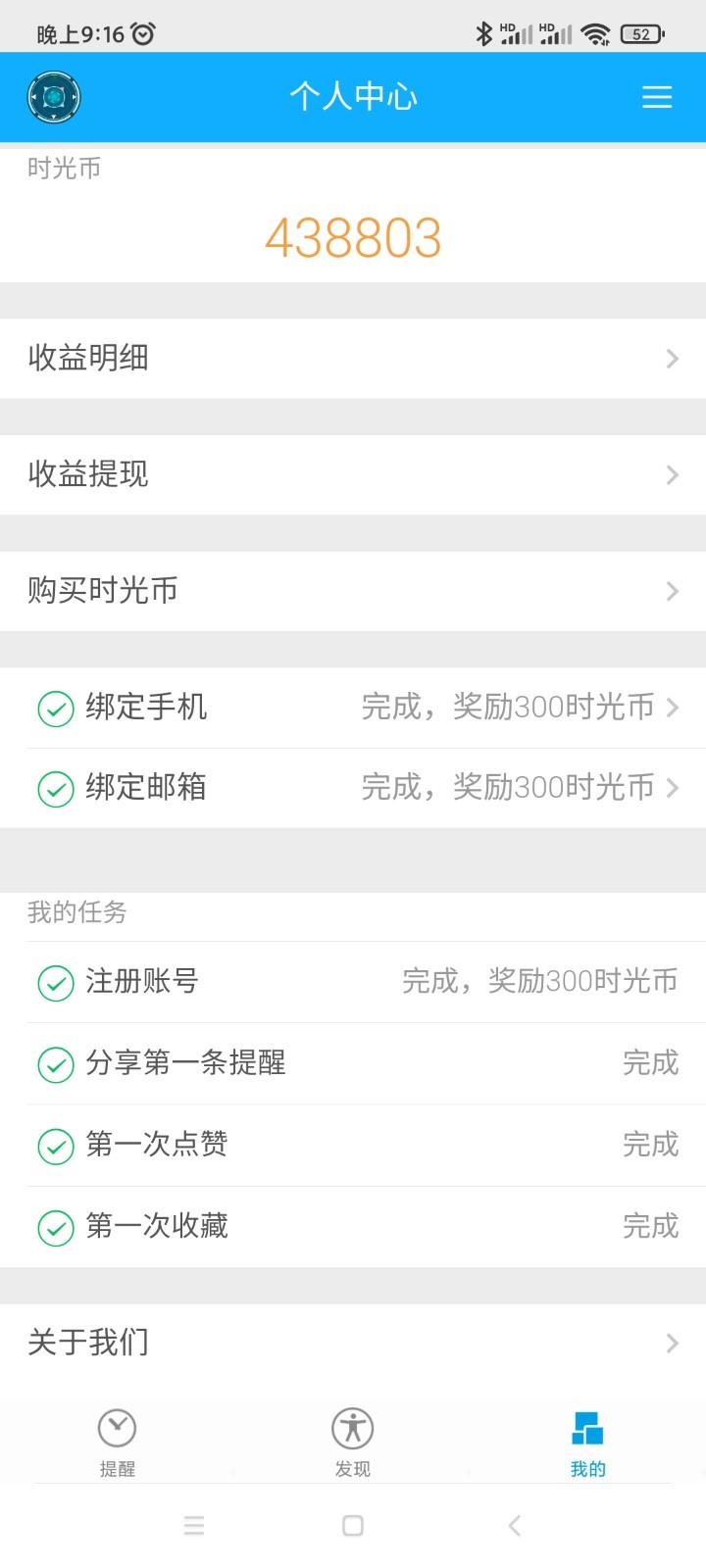This screenshot has width=706, height=1568.
Task: Toggle the completed mark on 分享第一条提醒
Action: tap(57, 1064)
